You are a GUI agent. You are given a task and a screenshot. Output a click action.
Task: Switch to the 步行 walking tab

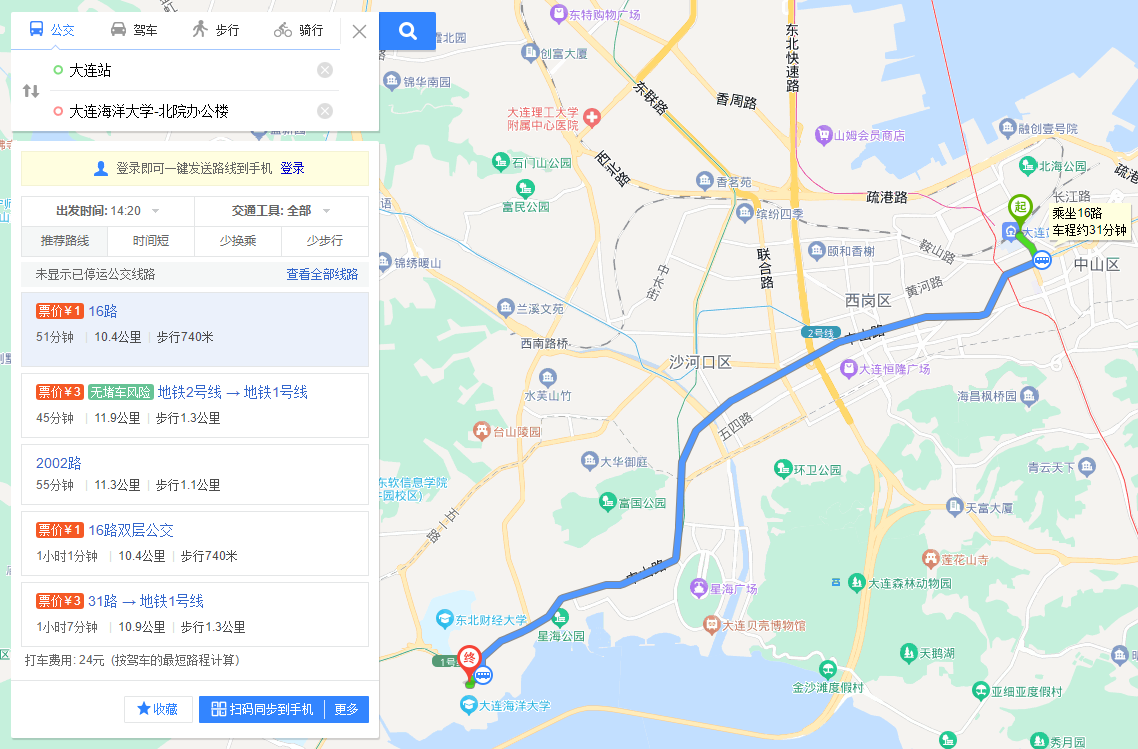coord(215,30)
